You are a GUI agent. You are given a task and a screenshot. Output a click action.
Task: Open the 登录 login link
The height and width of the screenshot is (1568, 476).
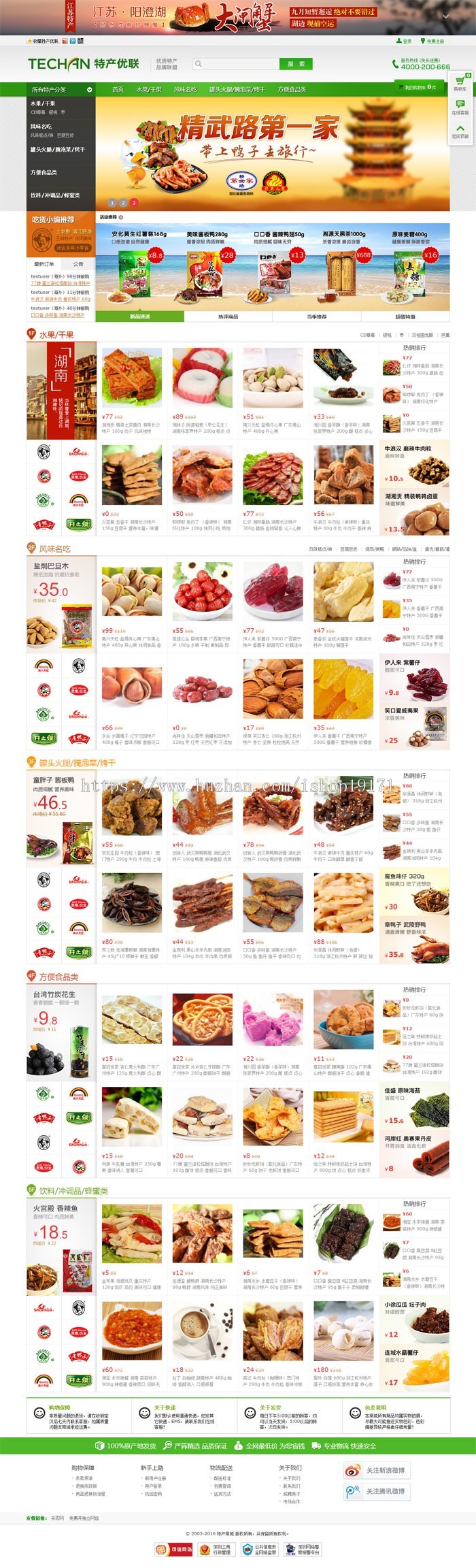pos(404,41)
